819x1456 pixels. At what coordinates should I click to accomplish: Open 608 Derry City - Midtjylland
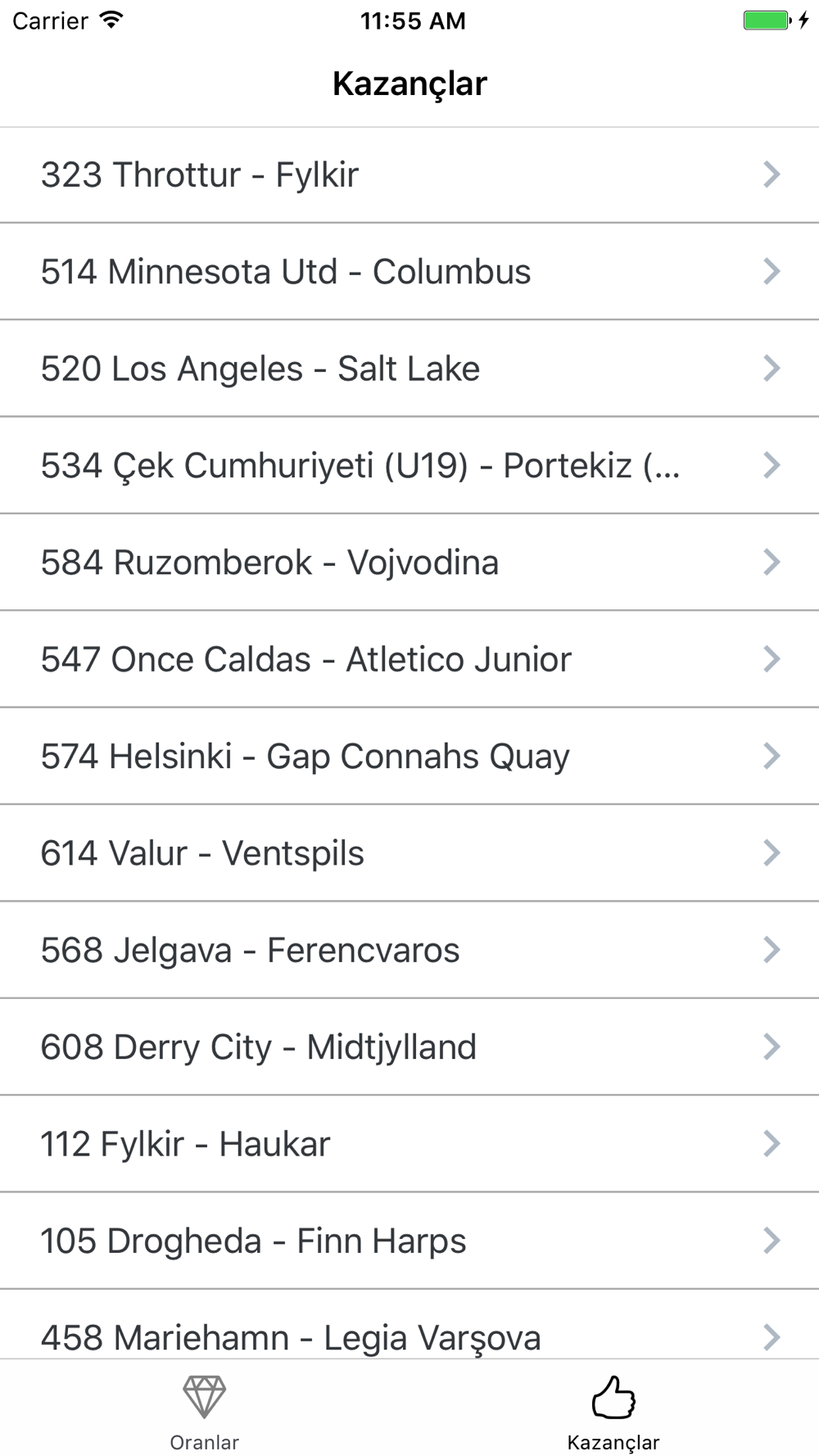409,1047
